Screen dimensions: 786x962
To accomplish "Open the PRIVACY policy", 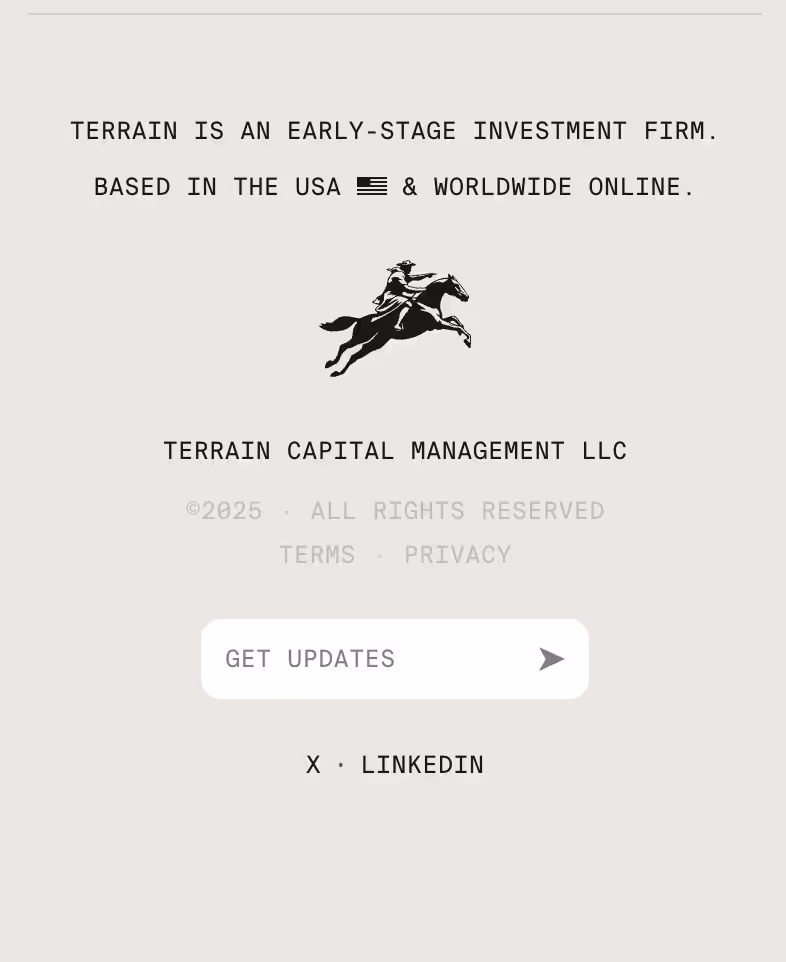I will pos(458,554).
